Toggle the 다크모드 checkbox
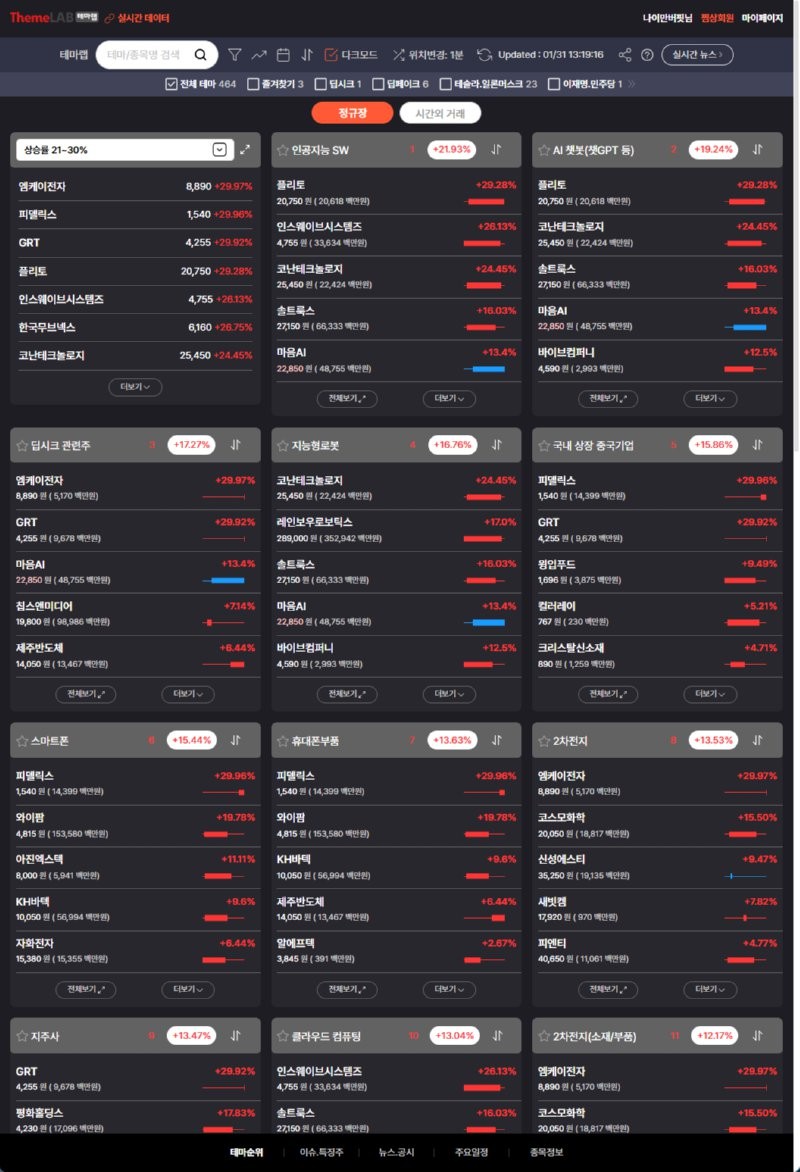Image resolution: width=800 pixels, height=1172 pixels. (x=333, y=55)
